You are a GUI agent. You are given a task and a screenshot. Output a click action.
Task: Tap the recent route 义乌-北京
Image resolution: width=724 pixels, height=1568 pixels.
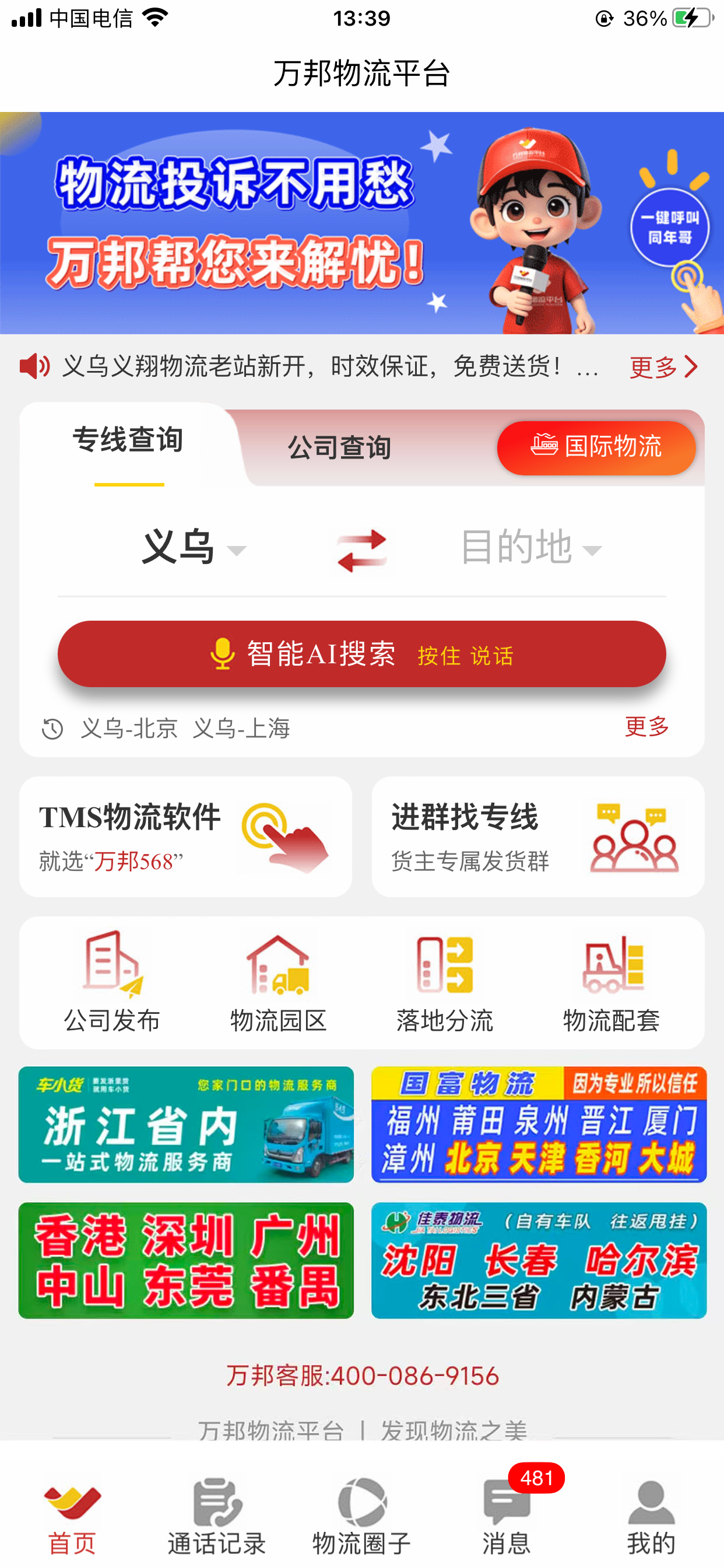(128, 729)
